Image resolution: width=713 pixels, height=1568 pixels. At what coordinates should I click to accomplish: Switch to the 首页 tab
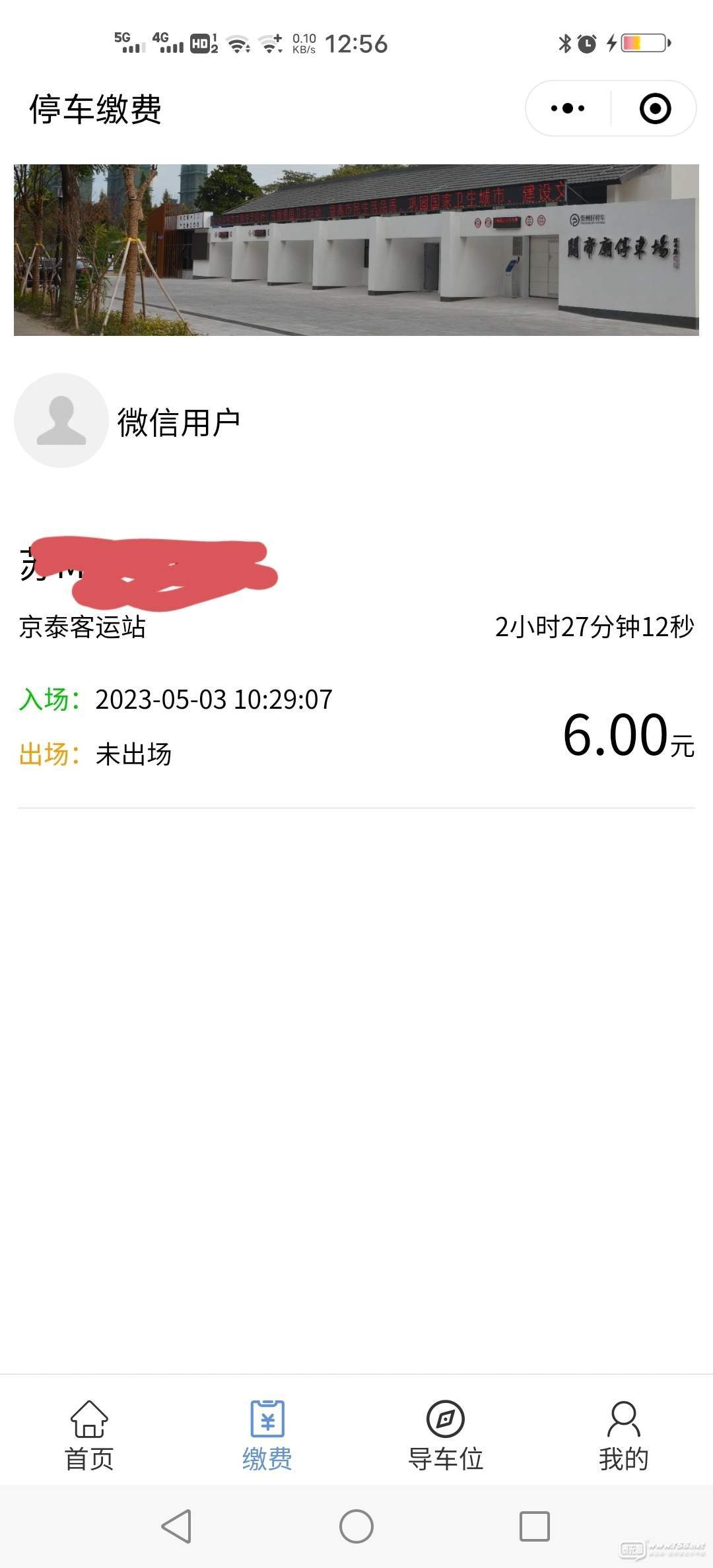coord(89,1431)
